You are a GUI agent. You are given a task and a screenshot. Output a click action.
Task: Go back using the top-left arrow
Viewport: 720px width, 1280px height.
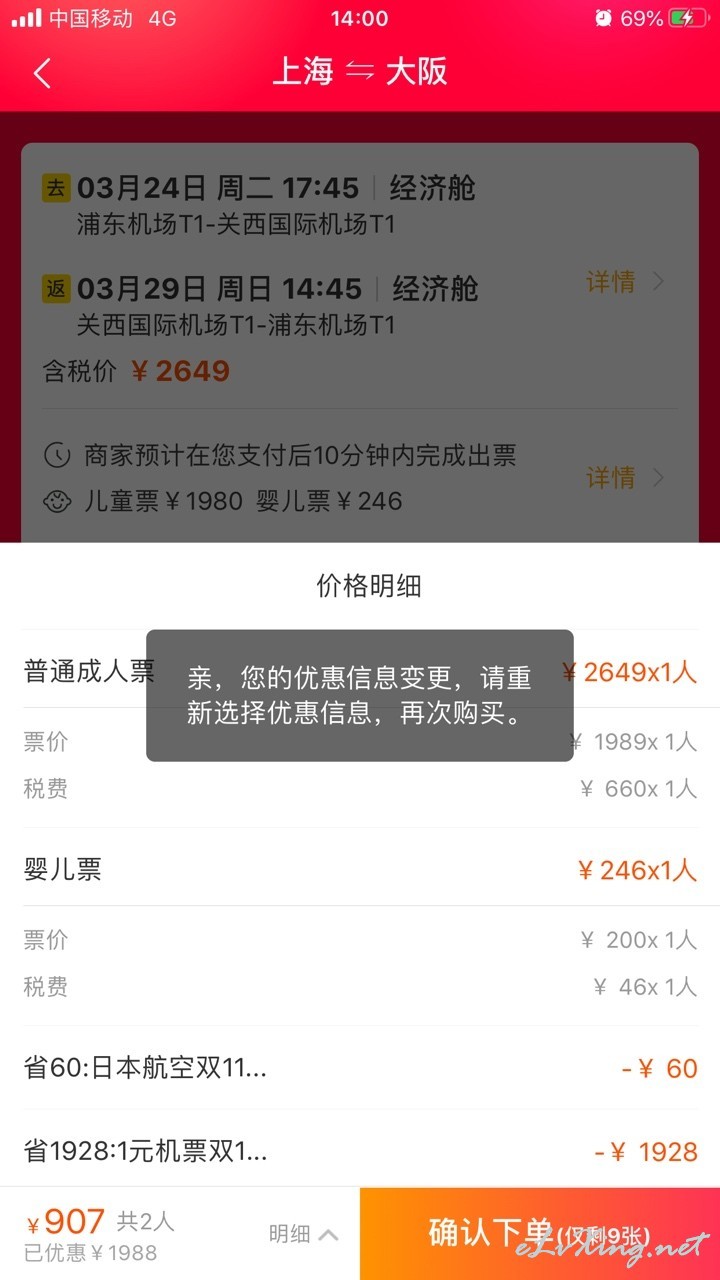42,73
